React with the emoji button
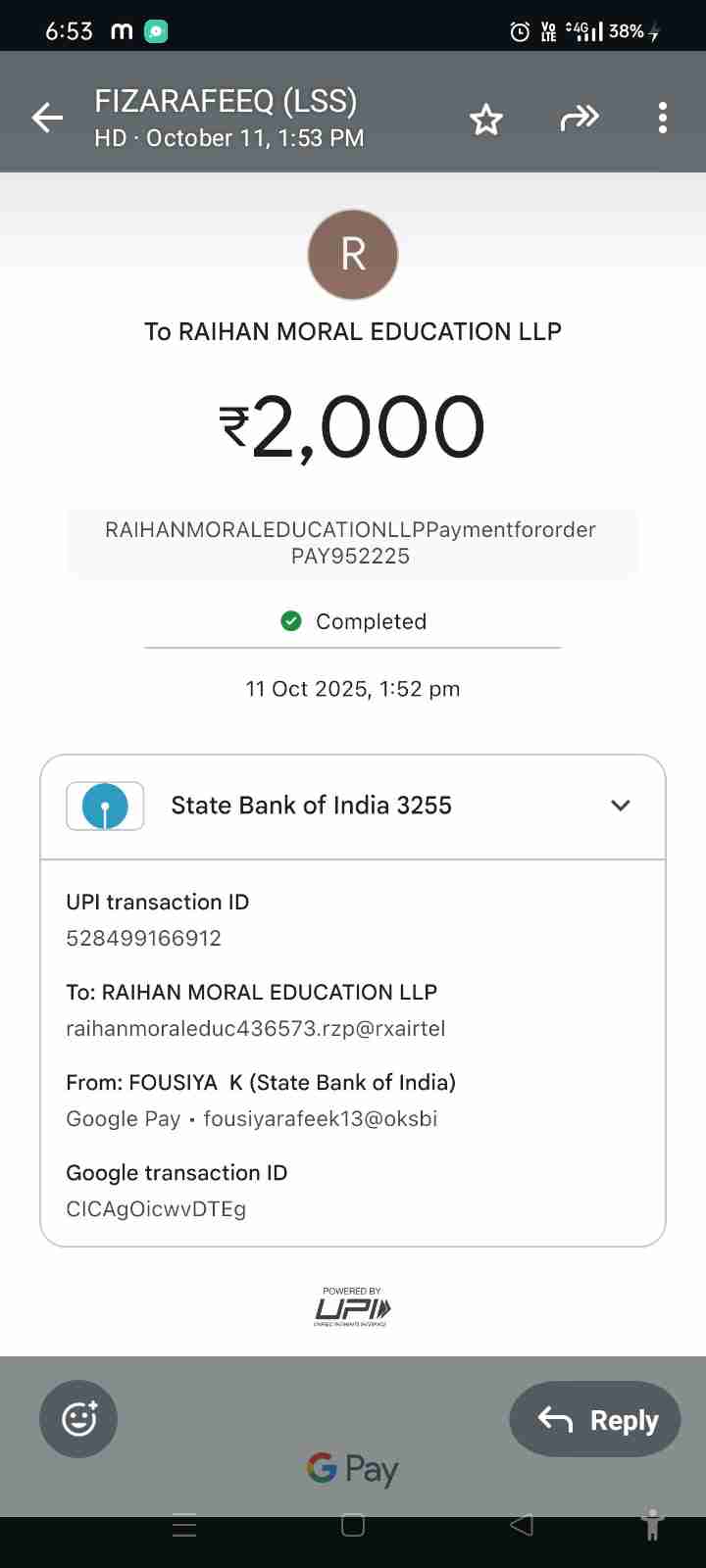706x1568 pixels. click(78, 1418)
